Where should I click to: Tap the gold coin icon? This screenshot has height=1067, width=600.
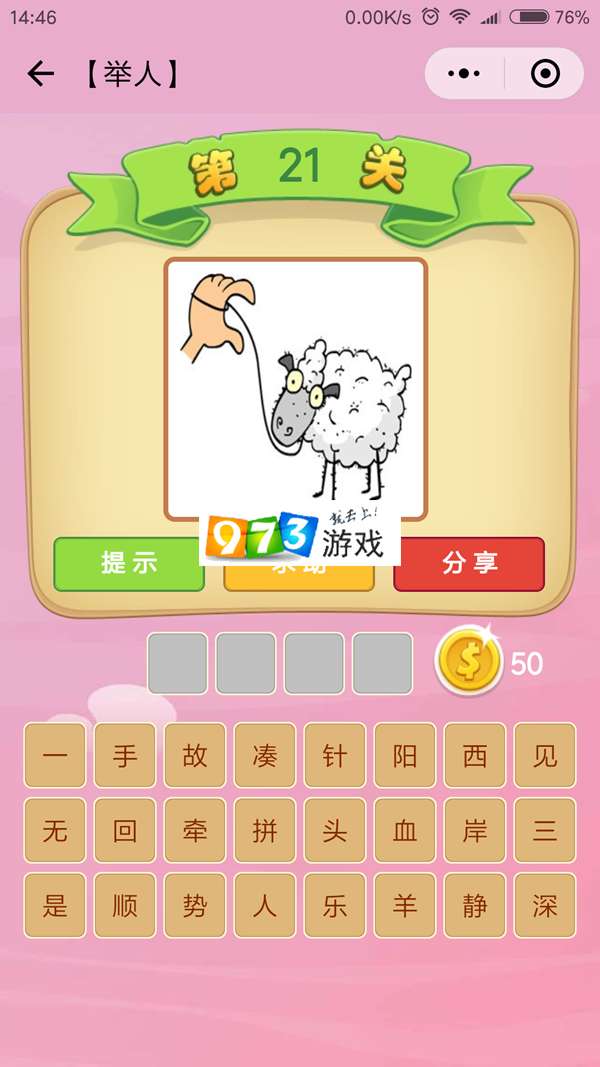(x=468, y=662)
